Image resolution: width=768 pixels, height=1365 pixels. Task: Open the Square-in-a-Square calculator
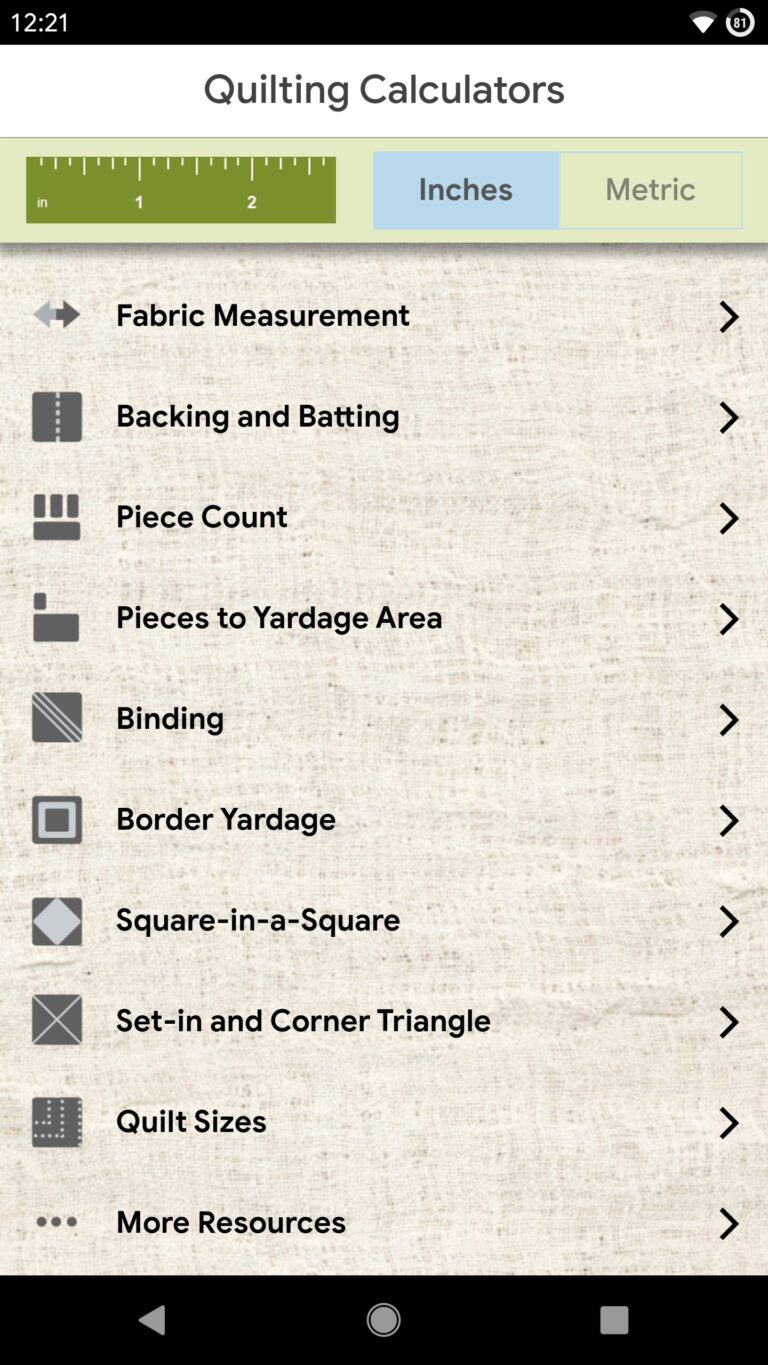pyautogui.click(x=729, y=921)
